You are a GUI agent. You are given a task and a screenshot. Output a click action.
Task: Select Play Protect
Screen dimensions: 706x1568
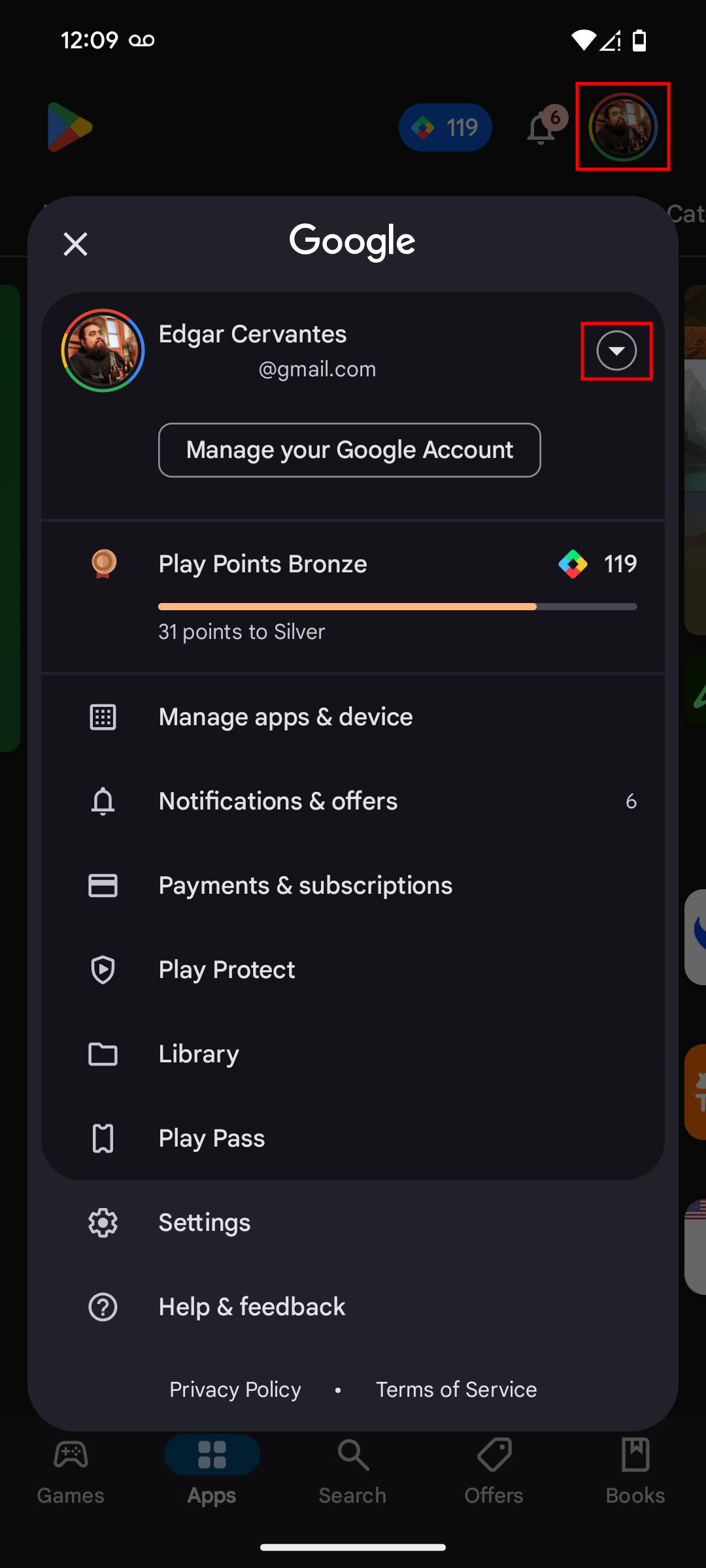pos(227,970)
